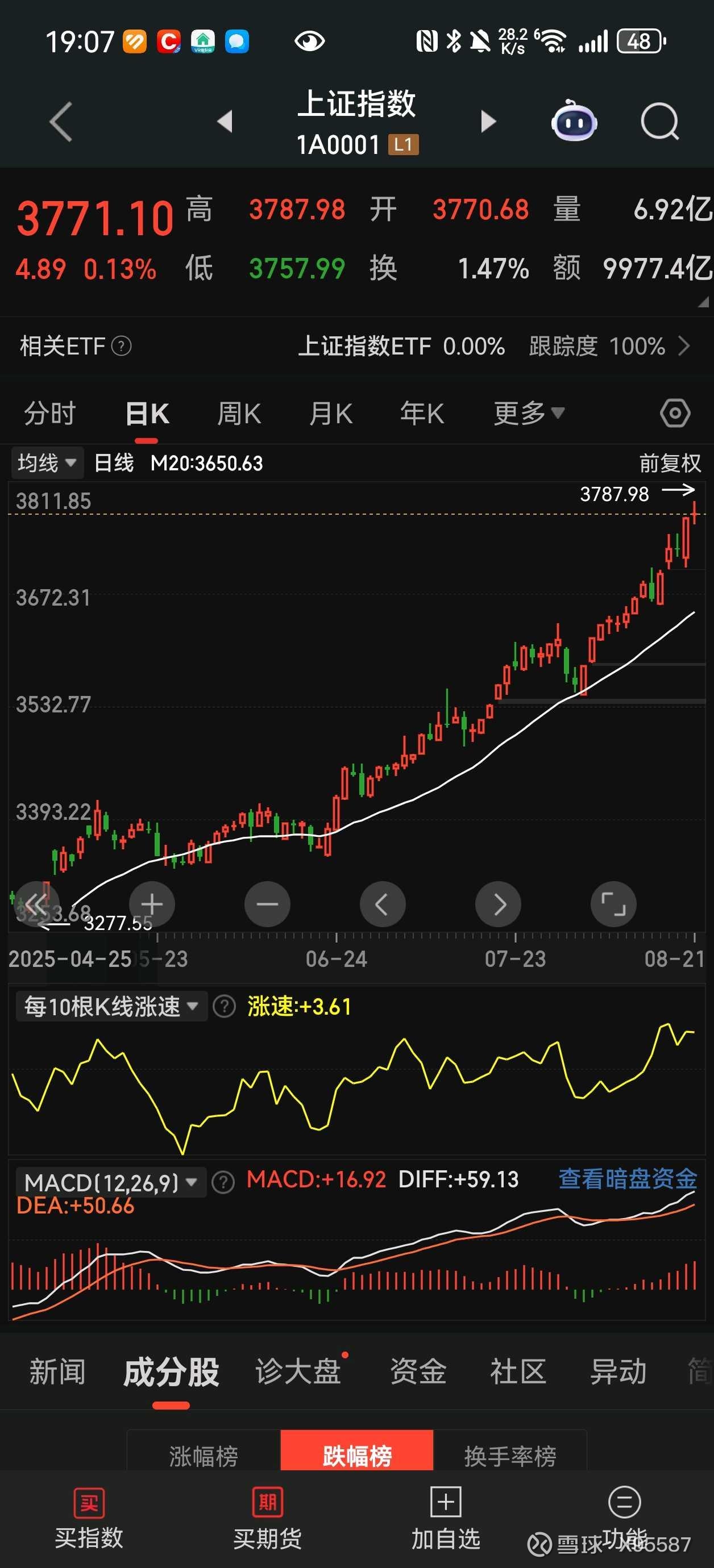Go back using the top-left arrow

pyautogui.click(x=61, y=122)
